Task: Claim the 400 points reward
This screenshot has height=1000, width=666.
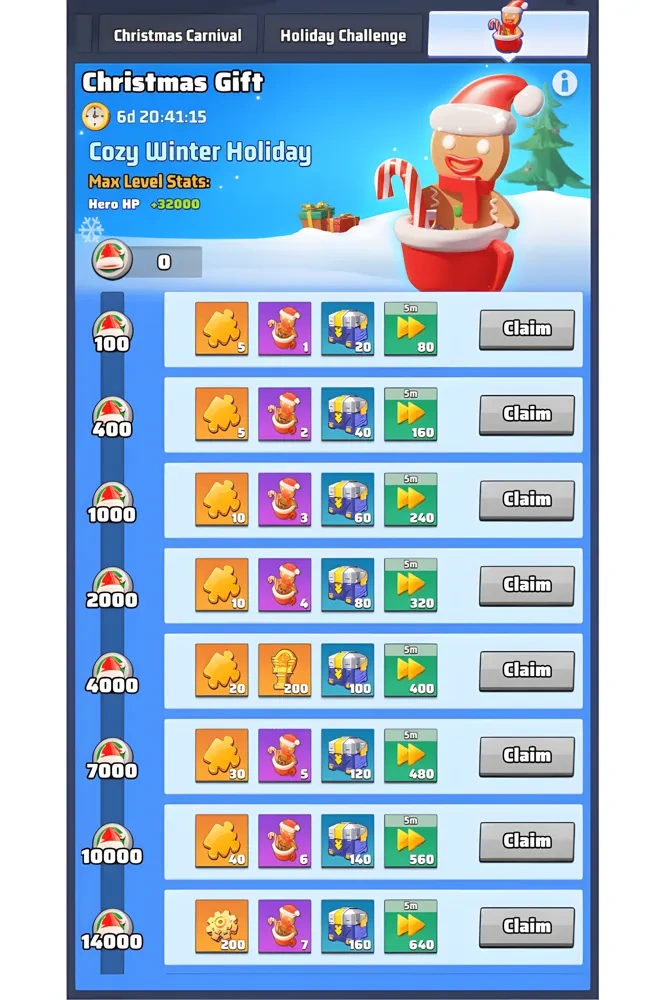Action: click(x=527, y=414)
